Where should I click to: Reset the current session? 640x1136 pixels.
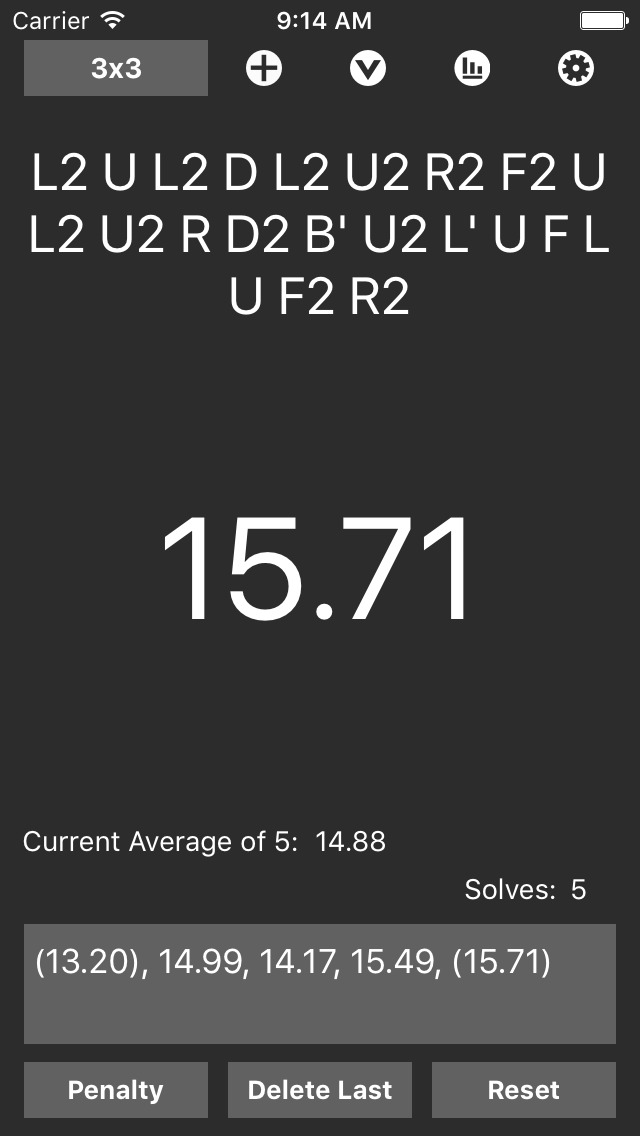(524, 1090)
